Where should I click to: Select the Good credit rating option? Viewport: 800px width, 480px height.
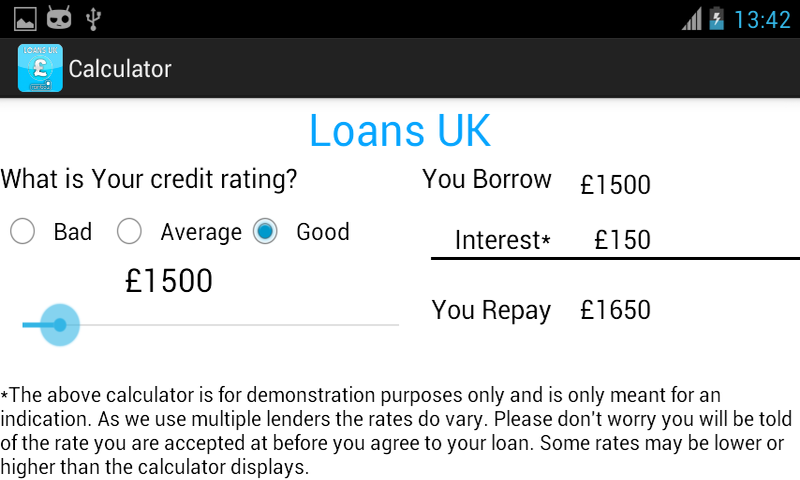click(265, 232)
